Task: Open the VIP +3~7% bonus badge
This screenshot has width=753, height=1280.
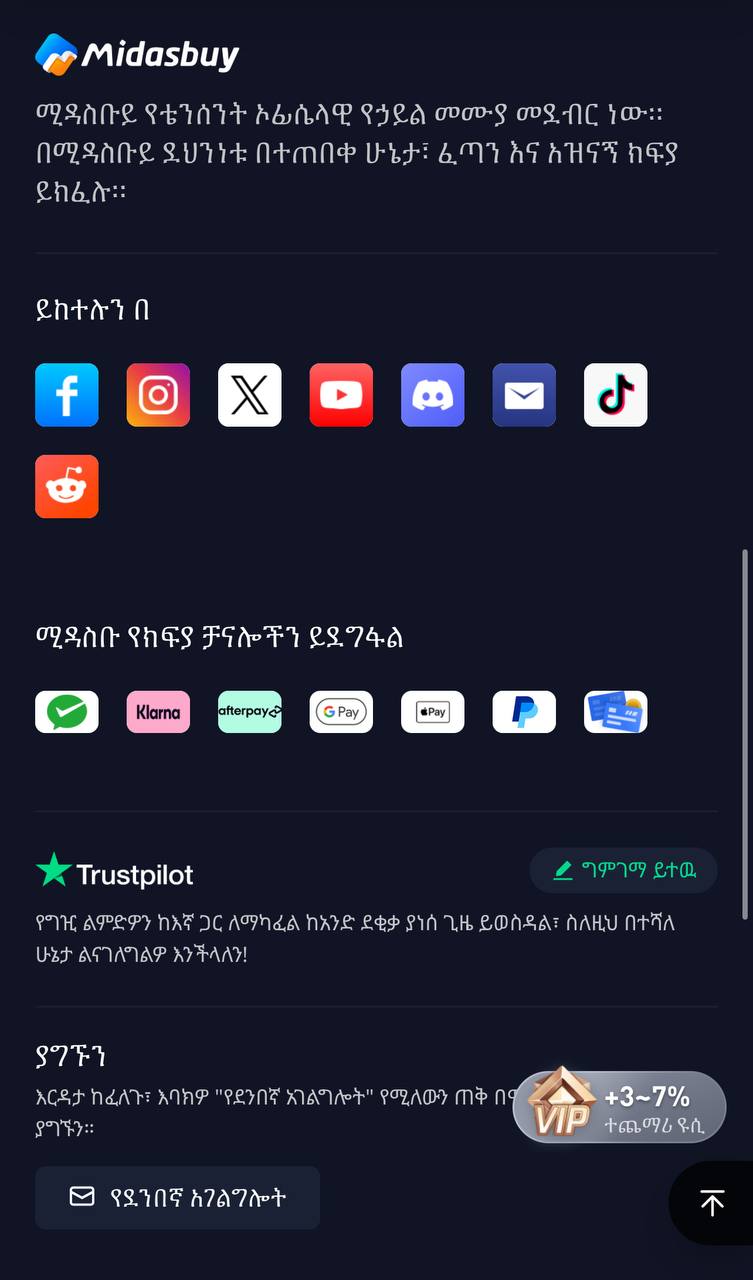Action: click(x=620, y=1107)
